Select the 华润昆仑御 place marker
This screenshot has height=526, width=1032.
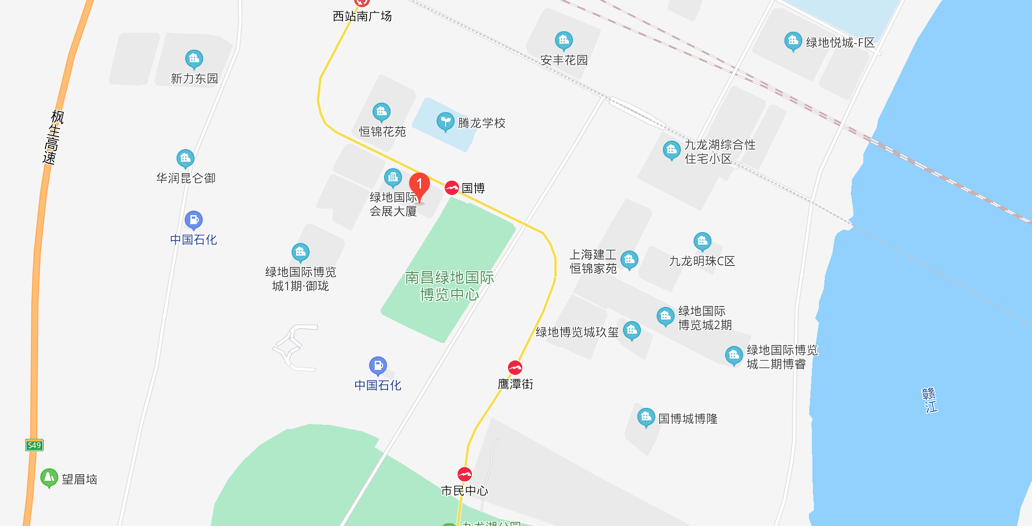[x=185, y=159]
